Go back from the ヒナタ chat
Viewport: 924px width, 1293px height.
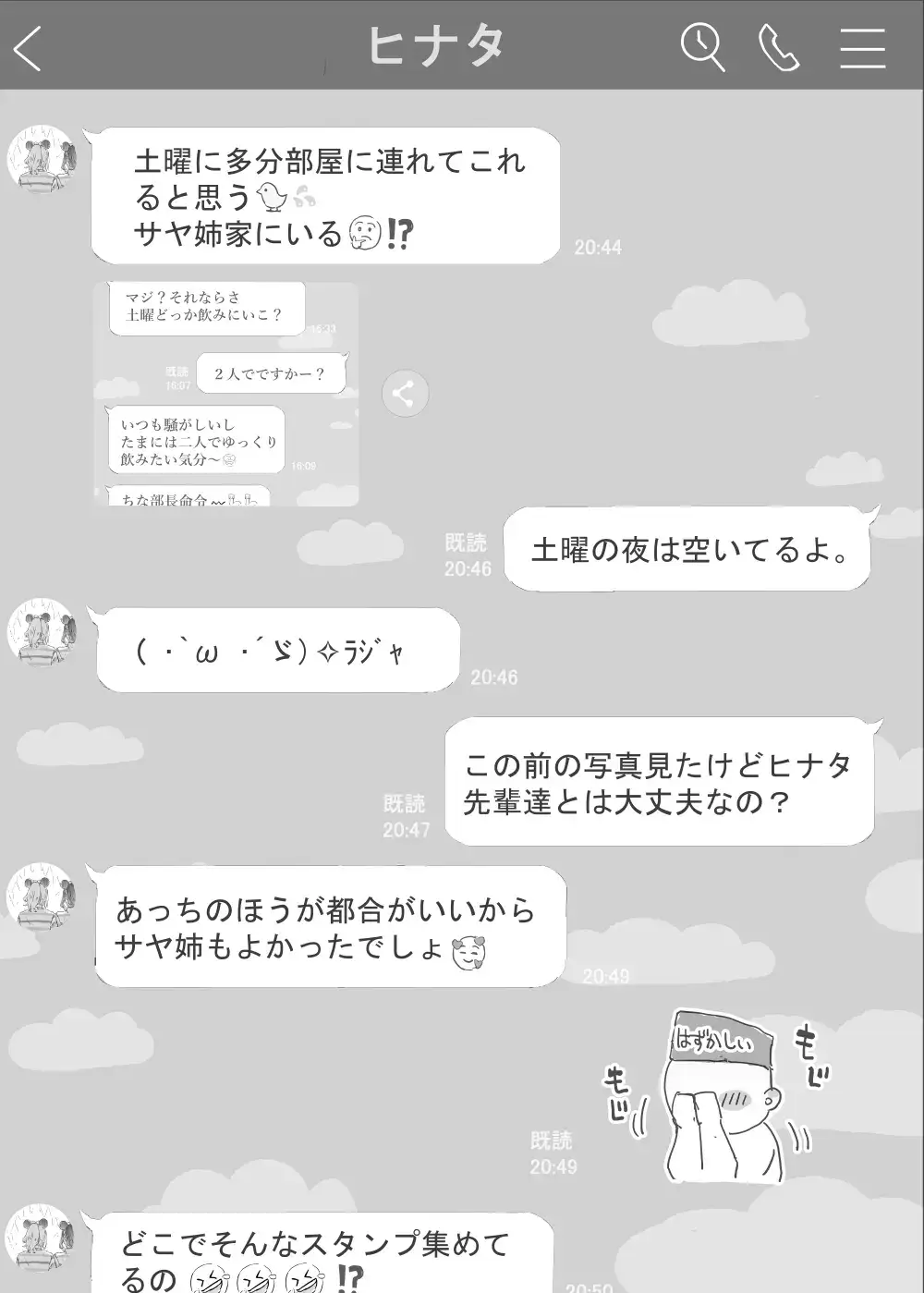(30, 48)
